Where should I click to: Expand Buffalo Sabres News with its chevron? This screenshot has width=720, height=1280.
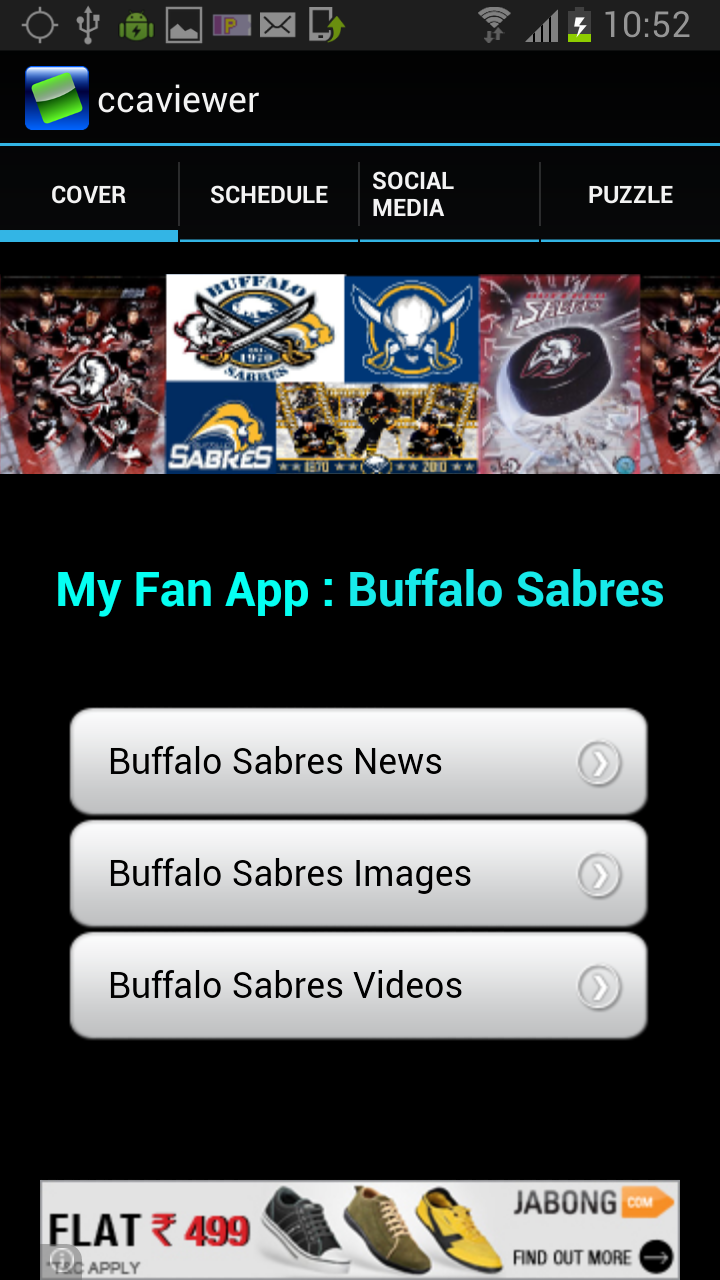point(598,762)
